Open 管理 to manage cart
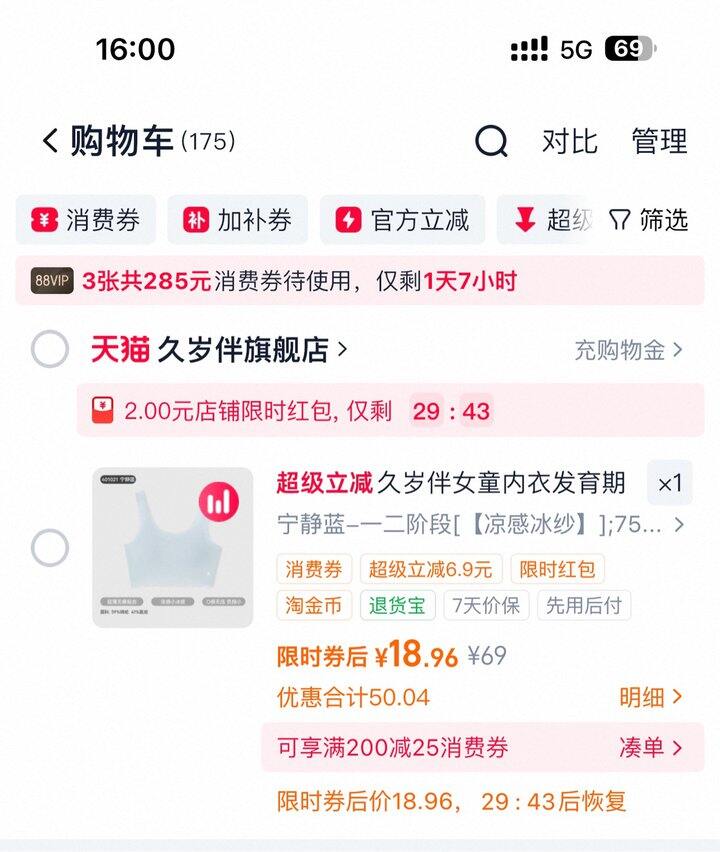The width and height of the screenshot is (720, 852). pyautogui.click(x=659, y=141)
